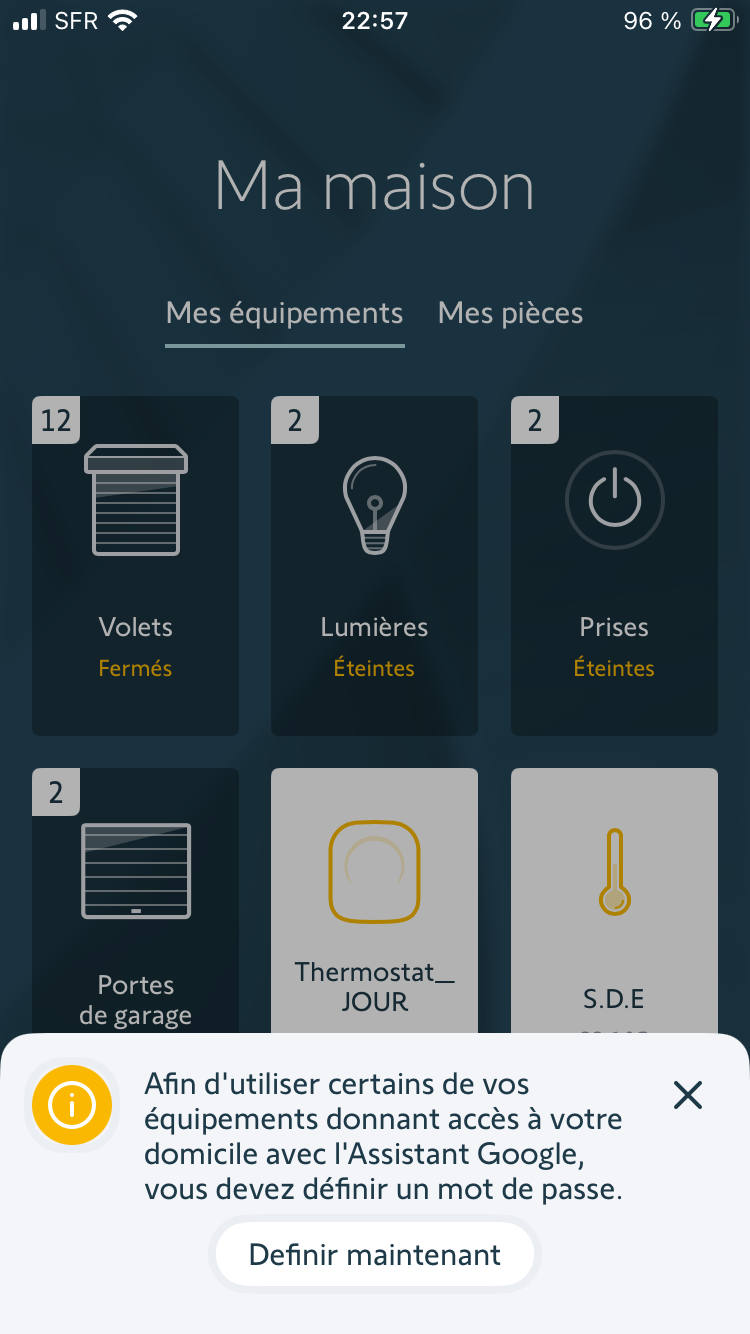Viewport: 750px width, 1334px height.
Task: Open the Thermostat_JOUR card
Action: (374, 900)
